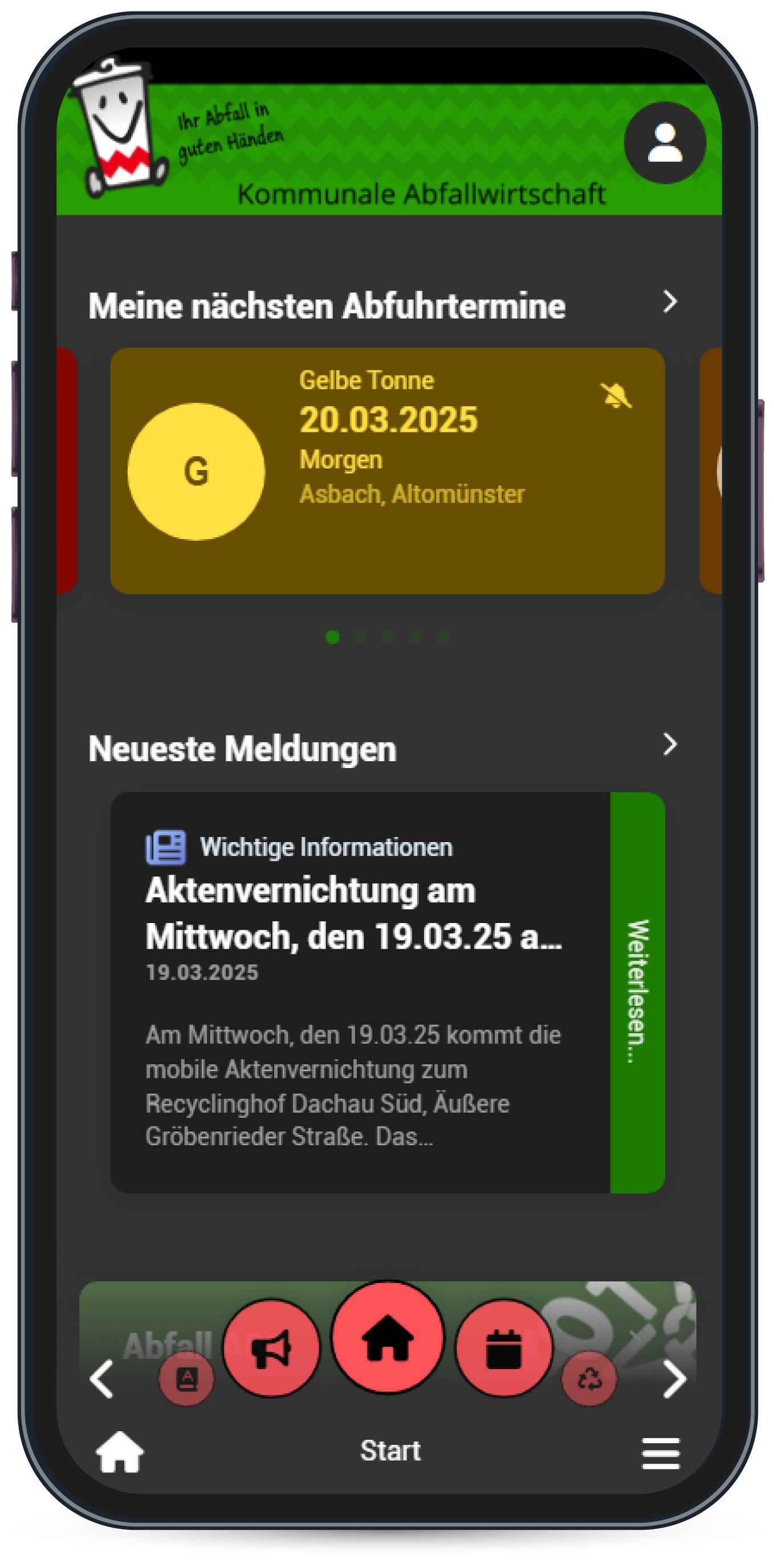Tap Weiterlesen on the Aktenvernichtung news
The height and width of the screenshot is (1568, 774).
(637, 992)
